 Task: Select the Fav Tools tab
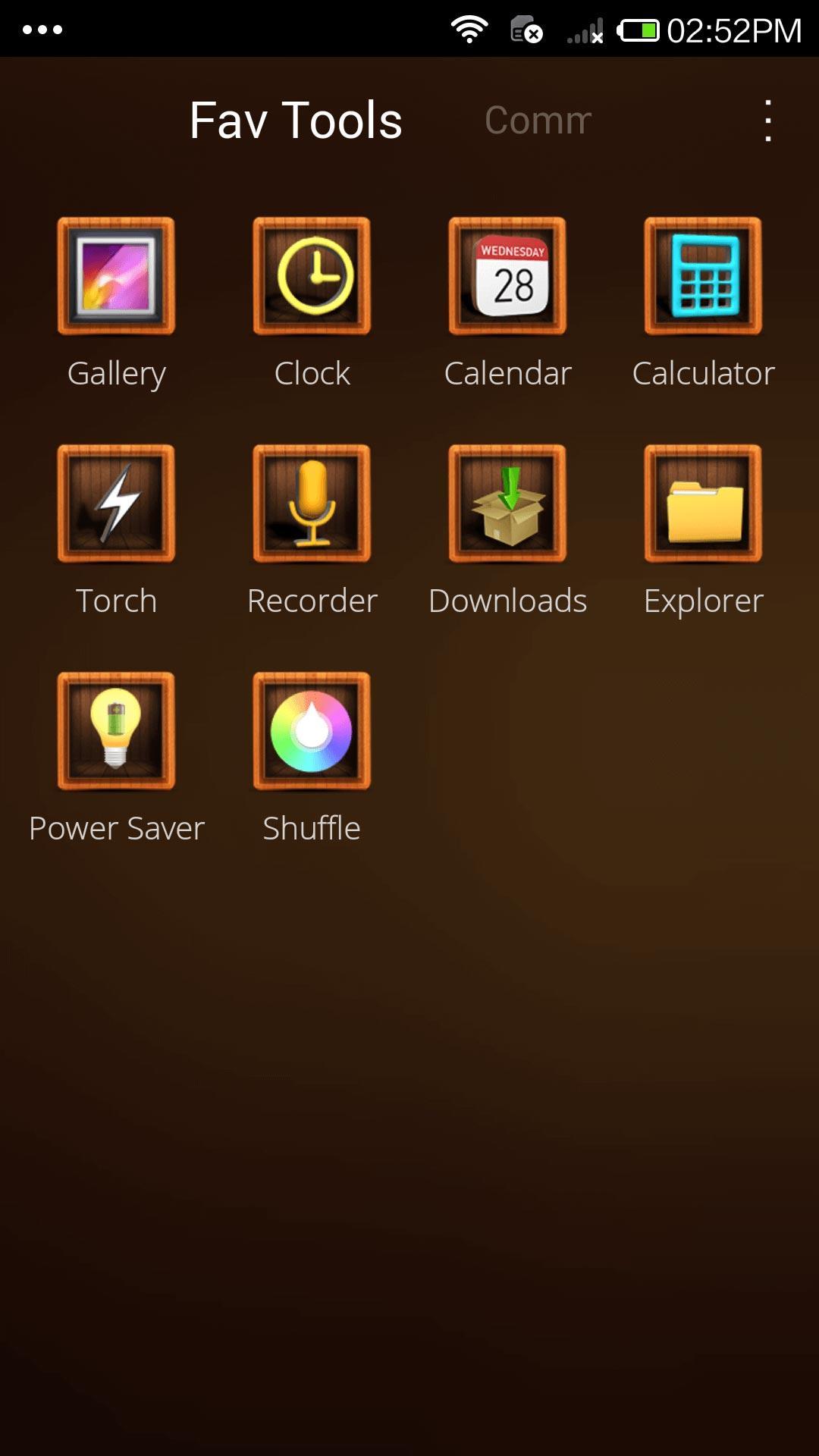(x=296, y=121)
